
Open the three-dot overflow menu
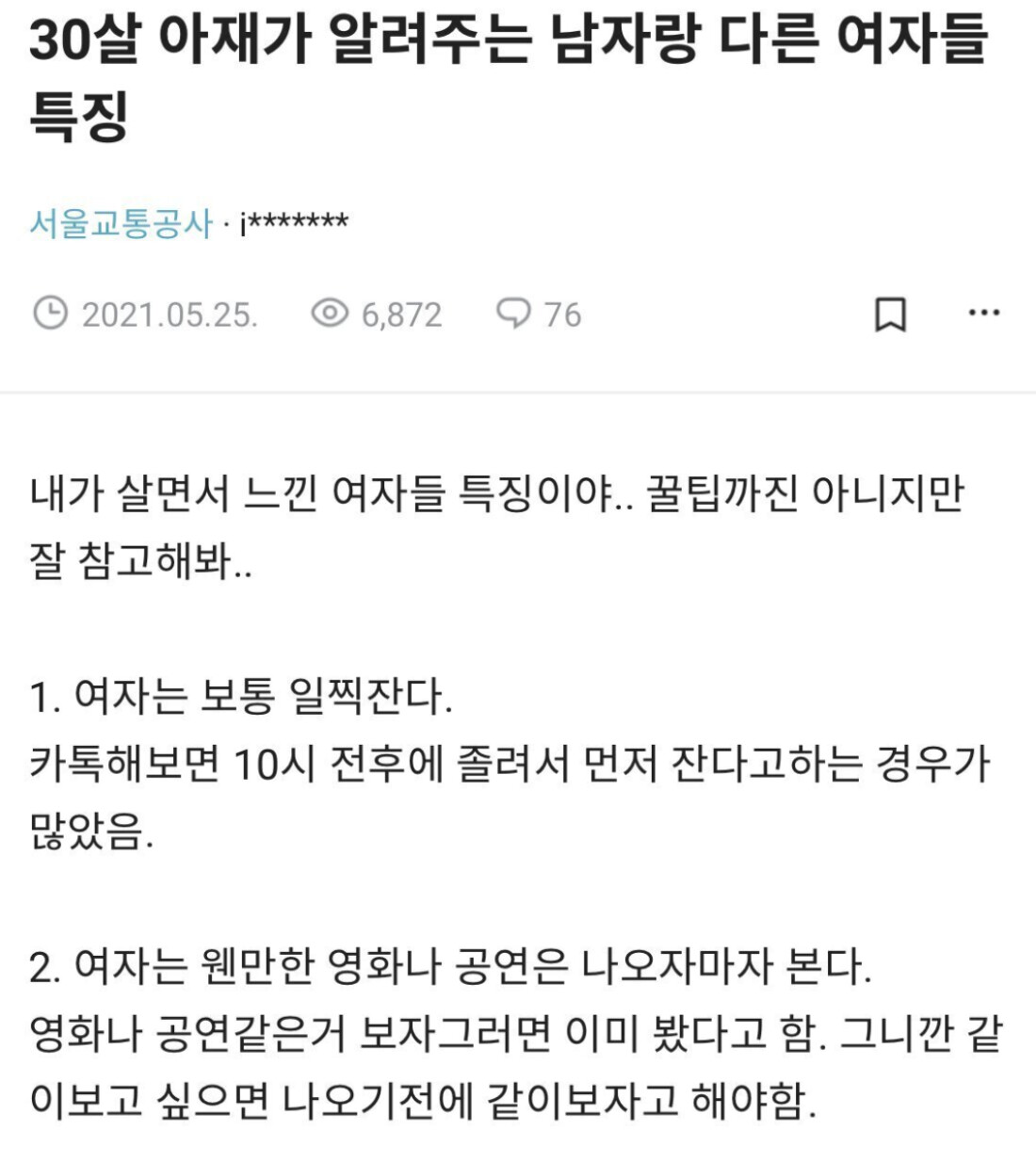(x=984, y=313)
